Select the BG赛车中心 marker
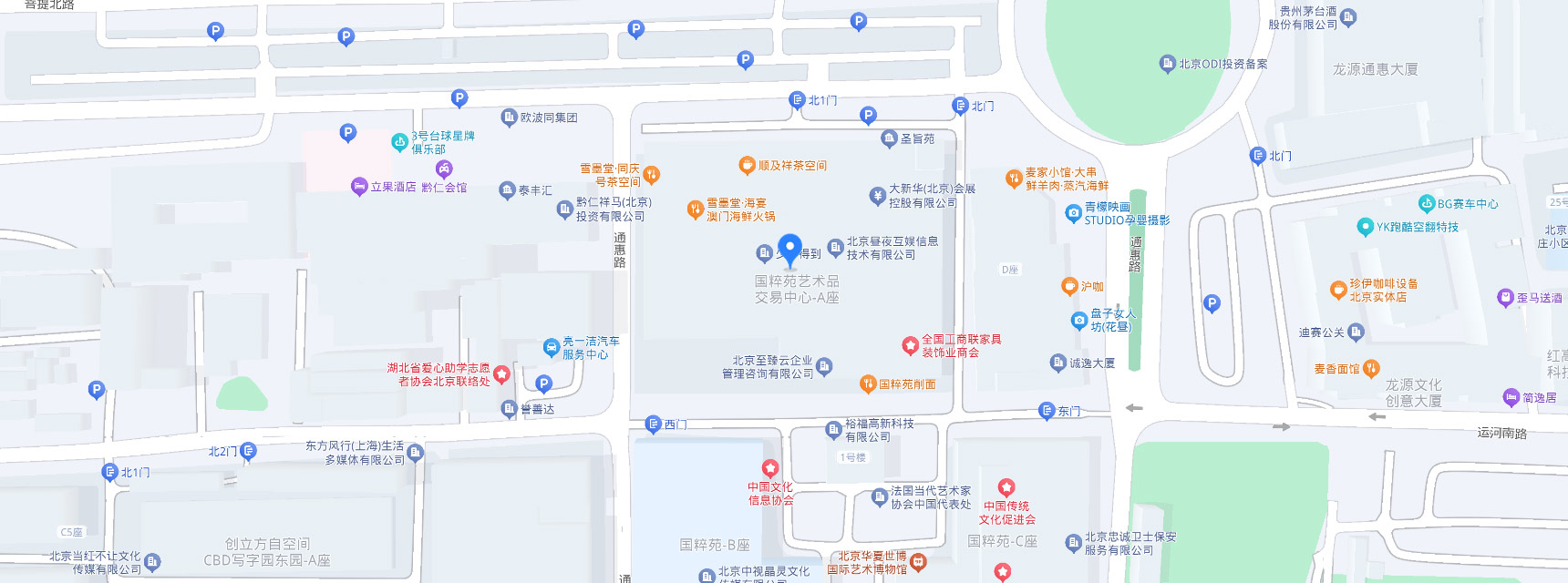 click(x=1427, y=204)
